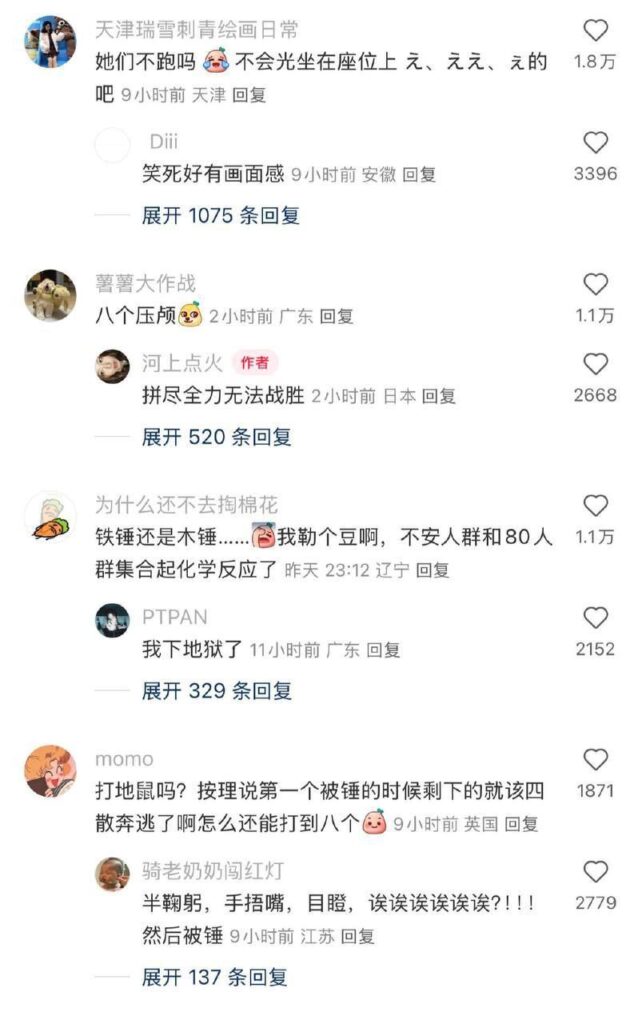Like 河上点火's reply
The height and width of the screenshot is (1024, 634).
[595, 364]
